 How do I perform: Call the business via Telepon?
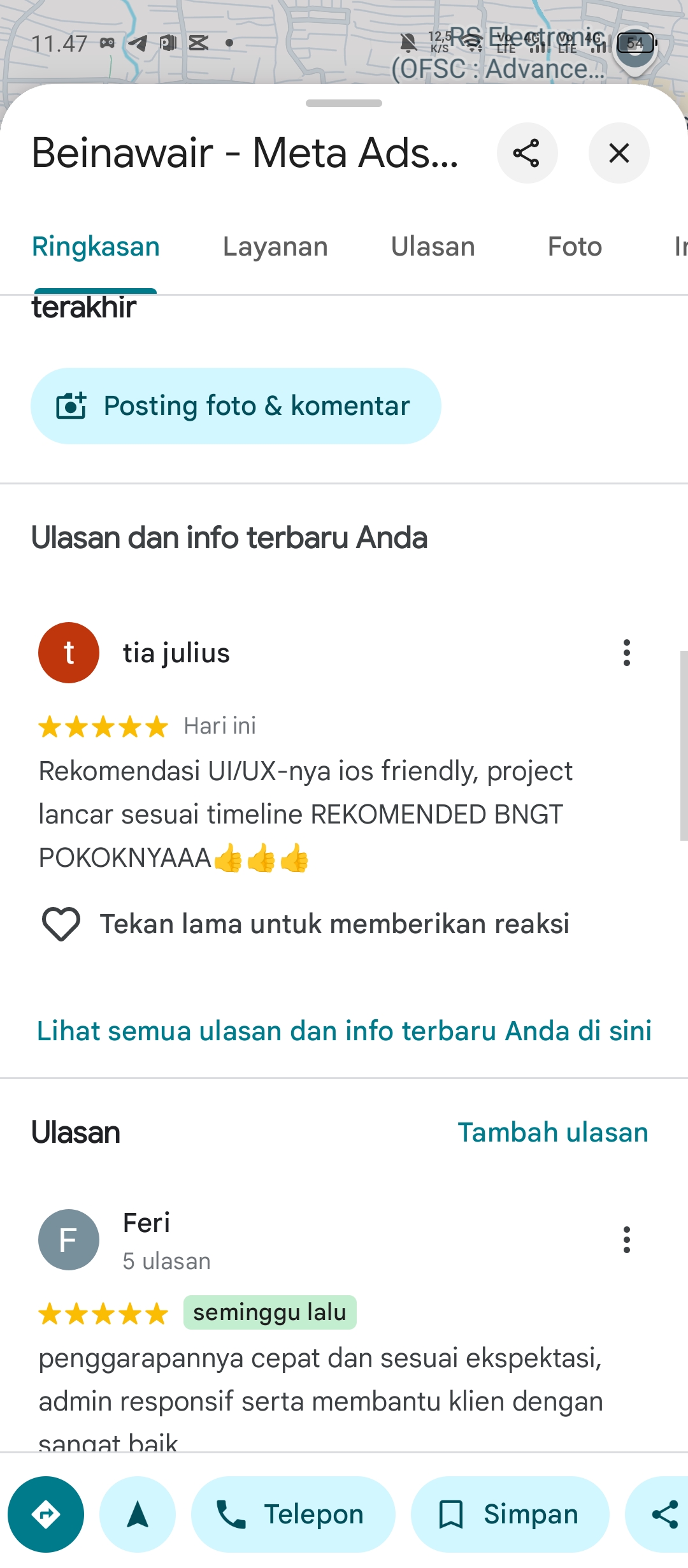click(x=293, y=1514)
